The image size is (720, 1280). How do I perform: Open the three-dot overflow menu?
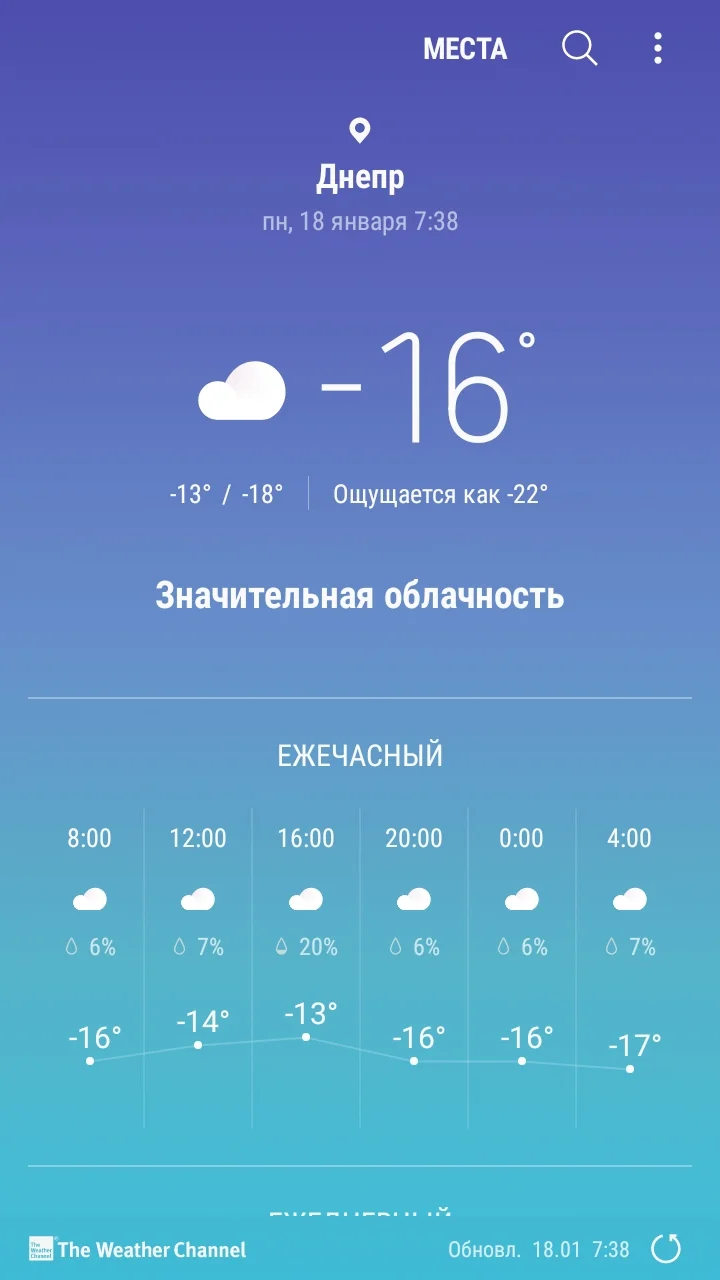click(657, 49)
